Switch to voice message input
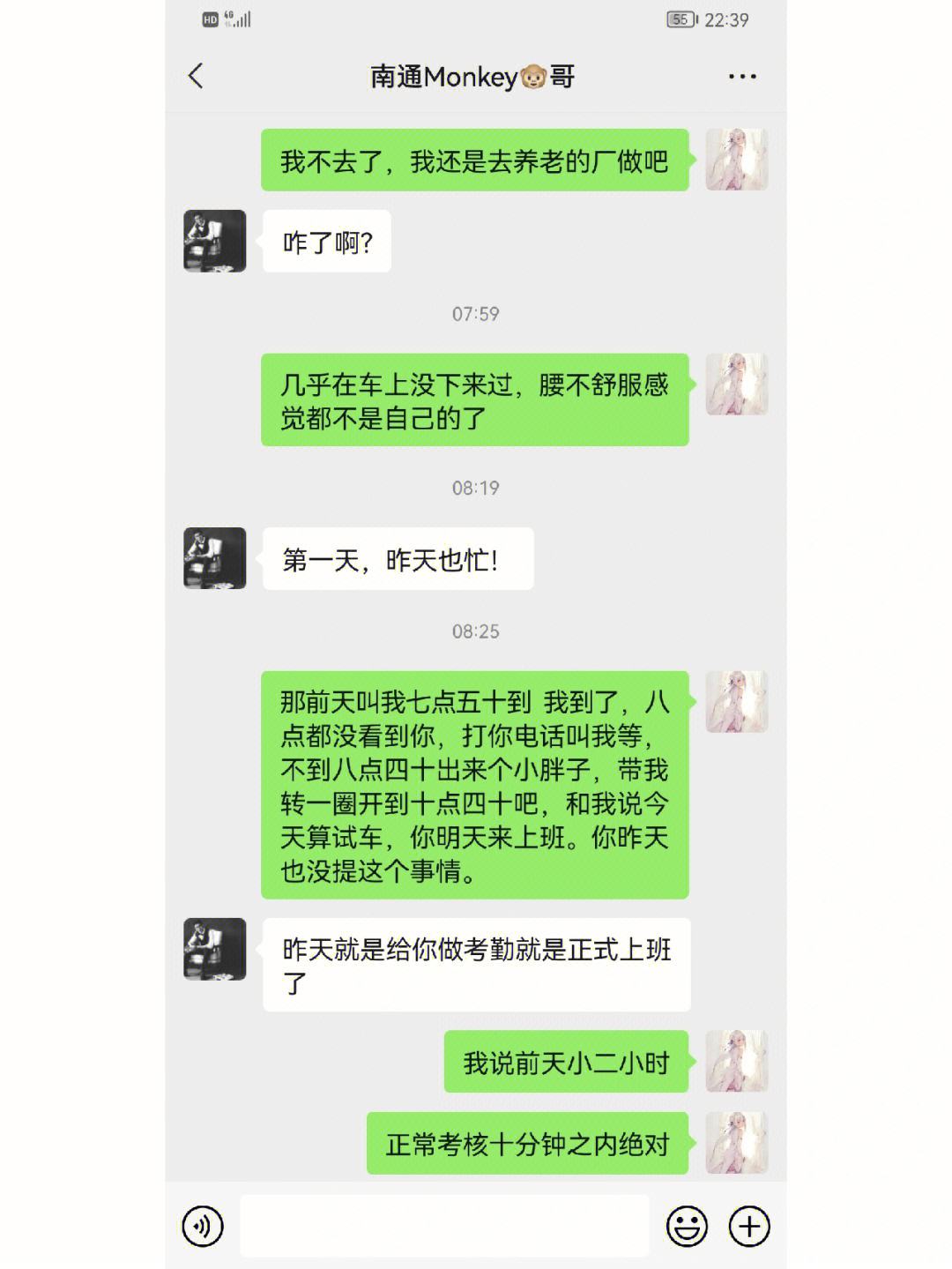Image resolution: width=952 pixels, height=1269 pixels. pyautogui.click(x=203, y=1226)
